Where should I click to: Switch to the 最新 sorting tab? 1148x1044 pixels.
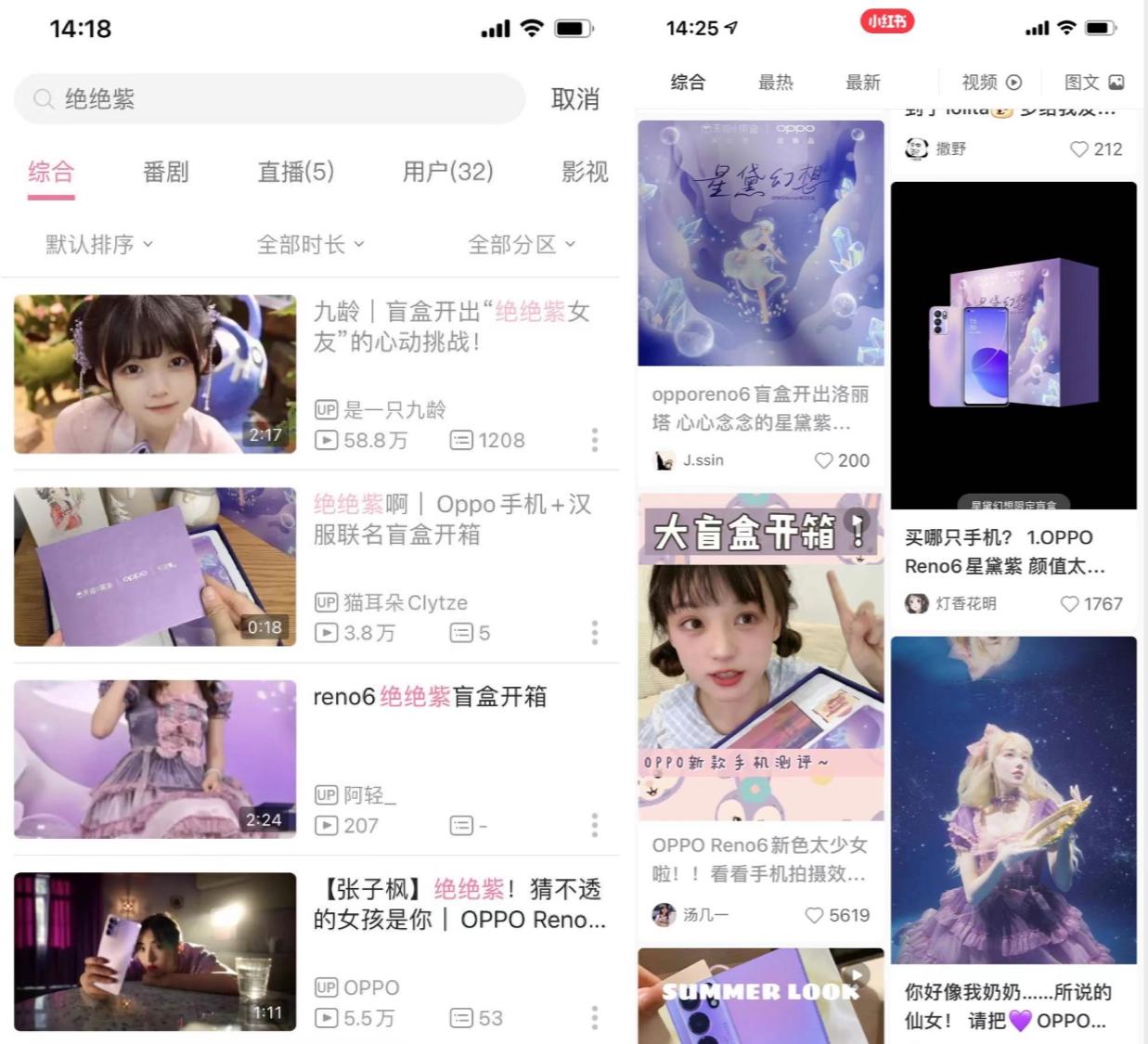point(862,83)
